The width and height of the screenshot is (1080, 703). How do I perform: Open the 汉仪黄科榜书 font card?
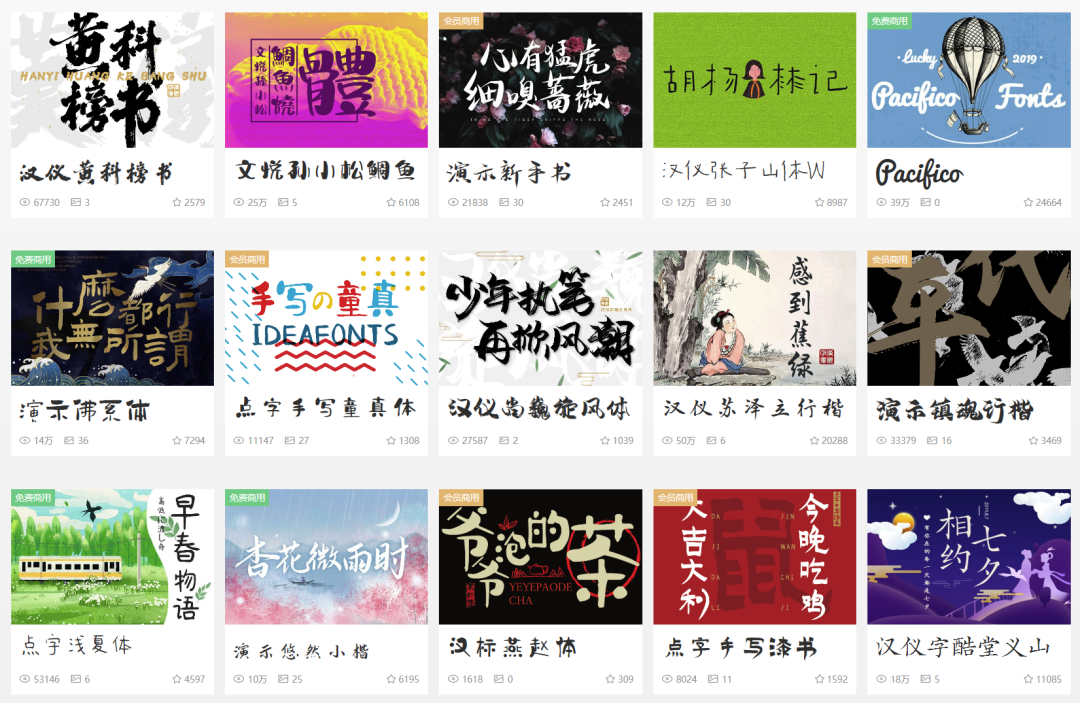112,81
